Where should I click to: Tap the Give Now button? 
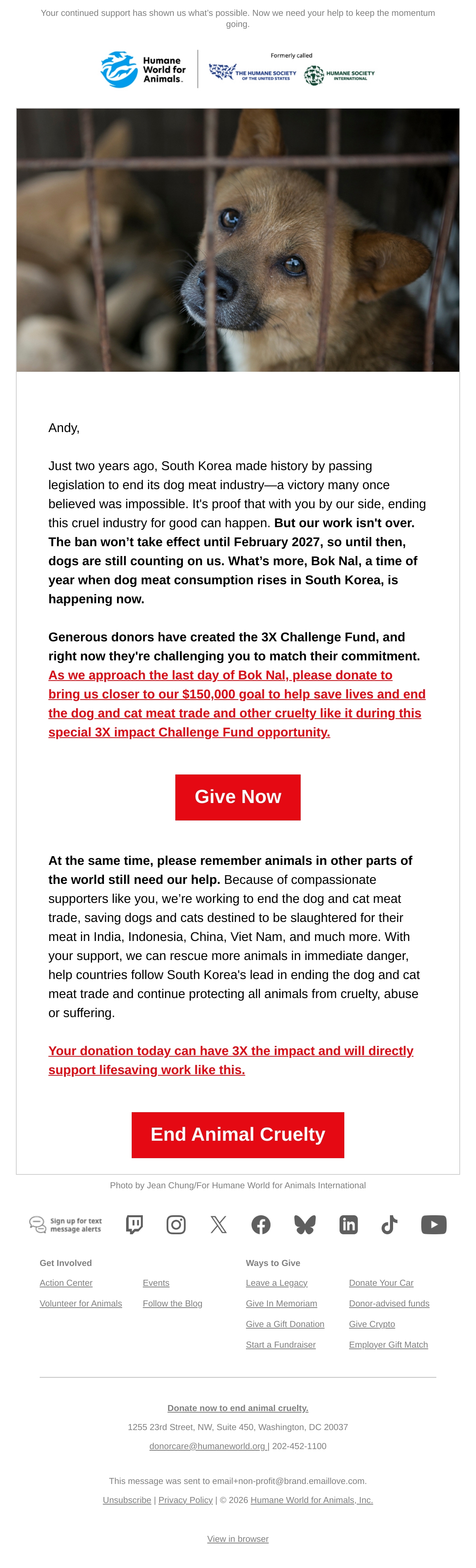tap(238, 797)
